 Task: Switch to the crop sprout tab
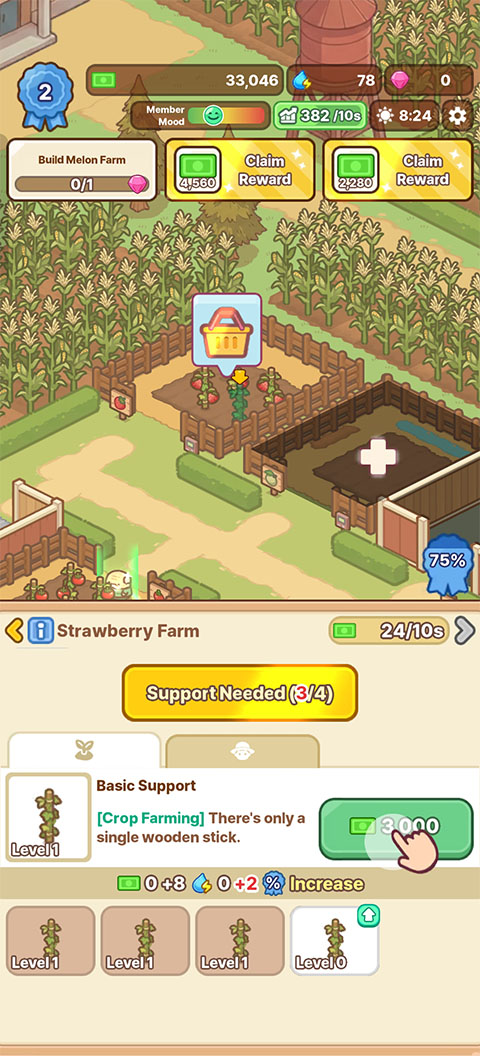[x=84, y=750]
